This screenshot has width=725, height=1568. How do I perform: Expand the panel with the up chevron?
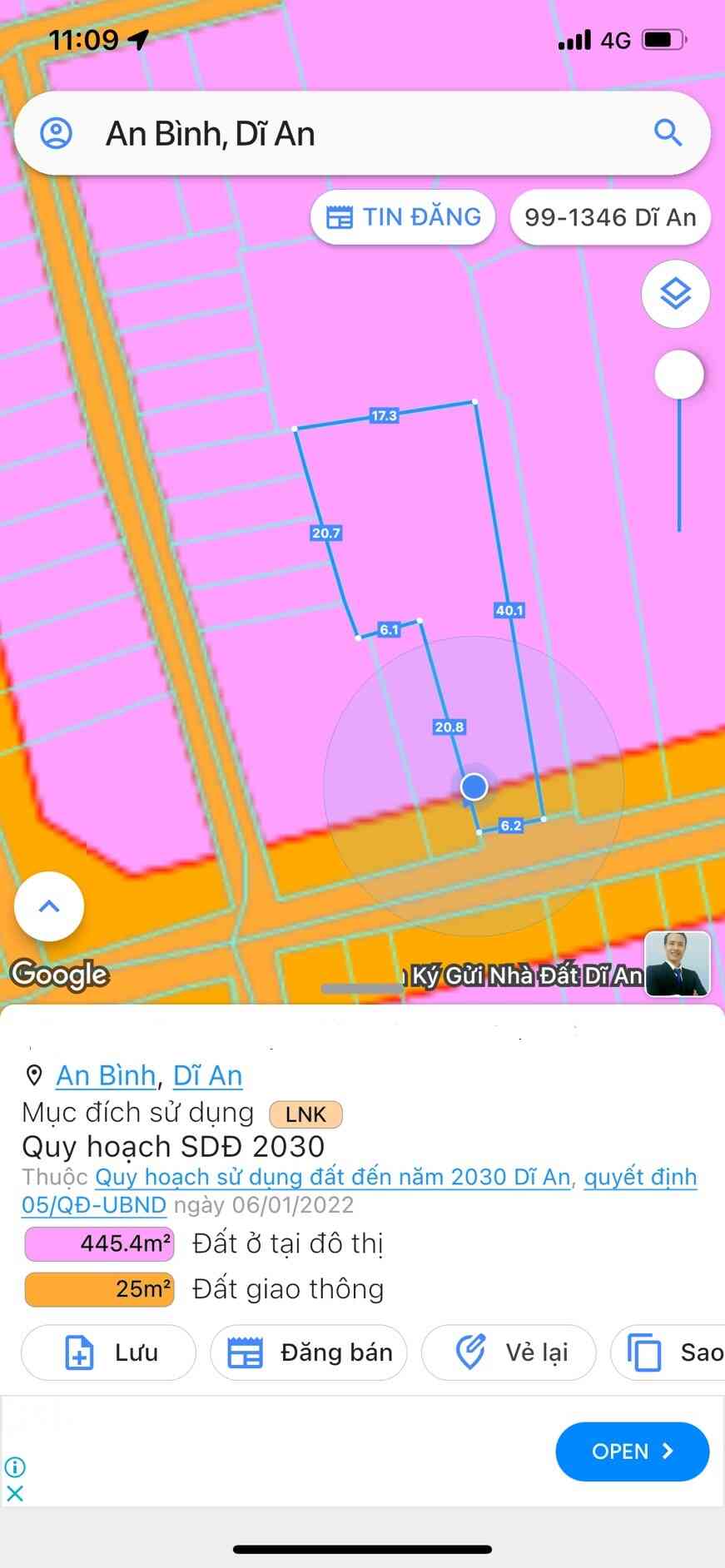point(49,906)
